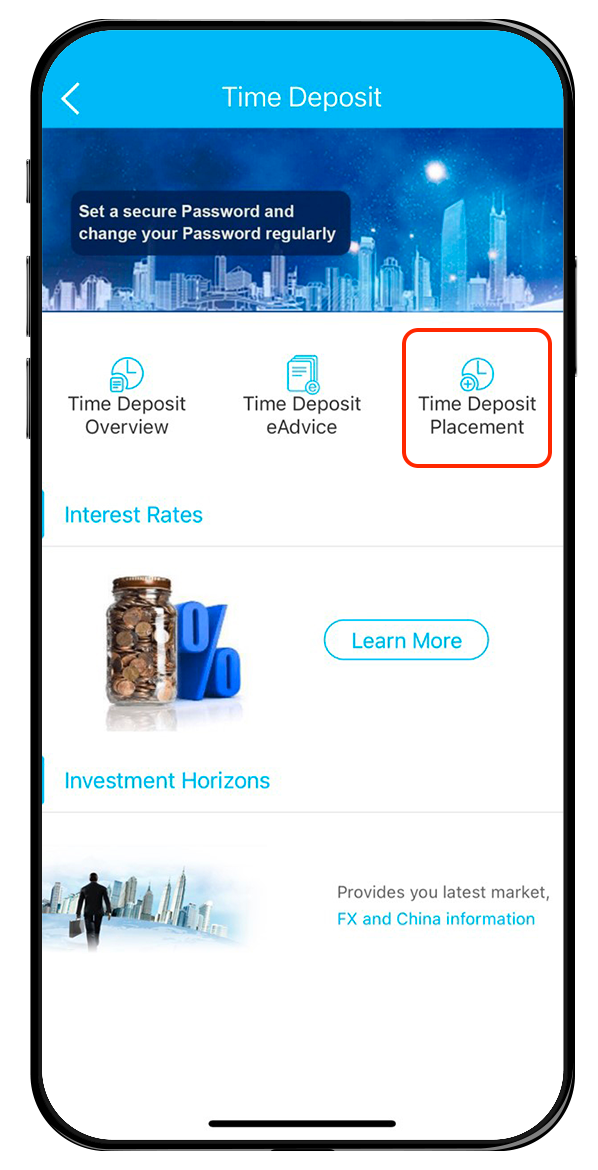Go back using the header arrow

[70, 98]
